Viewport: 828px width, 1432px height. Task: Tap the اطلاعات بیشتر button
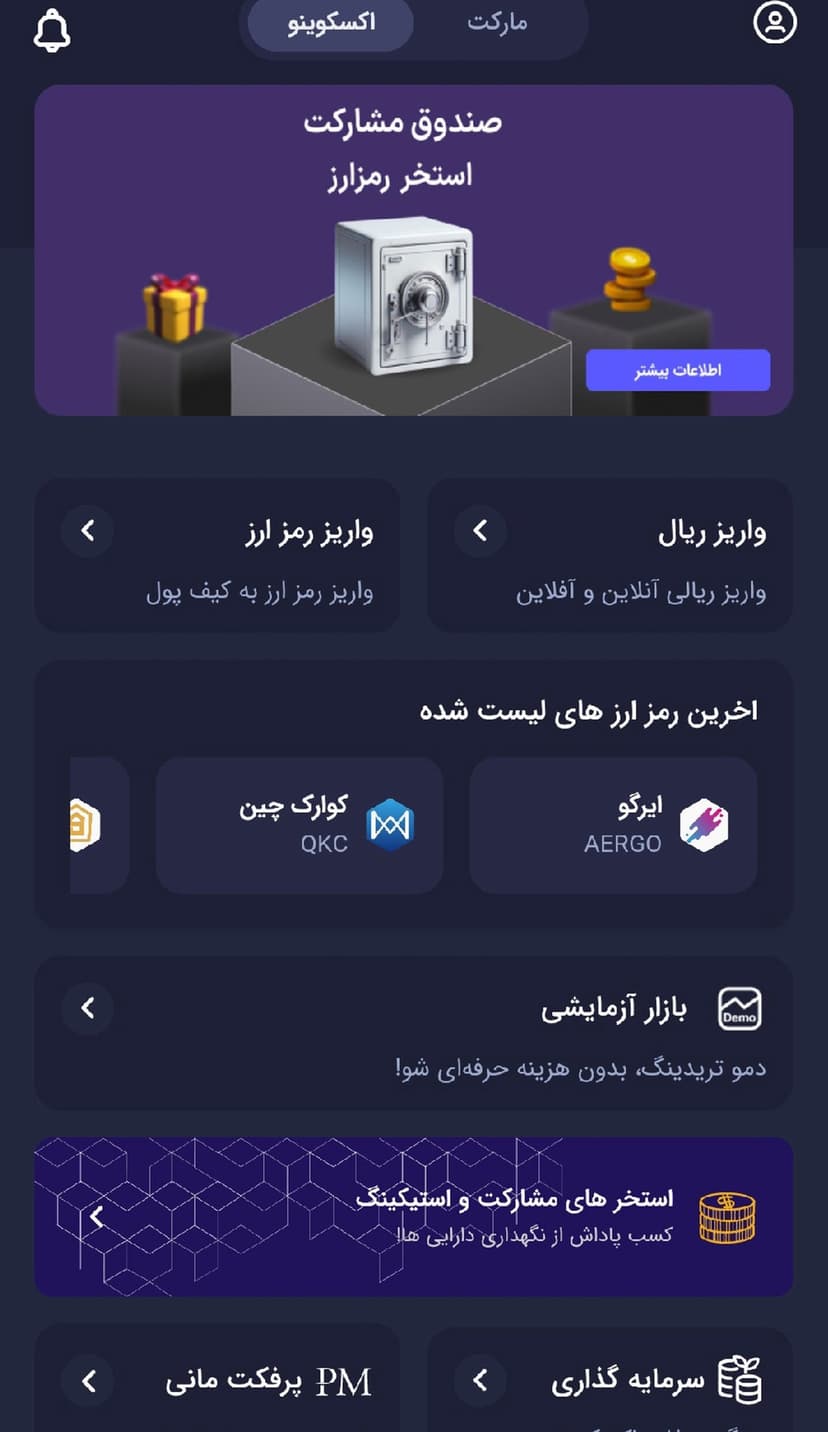pyautogui.click(x=677, y=370)
